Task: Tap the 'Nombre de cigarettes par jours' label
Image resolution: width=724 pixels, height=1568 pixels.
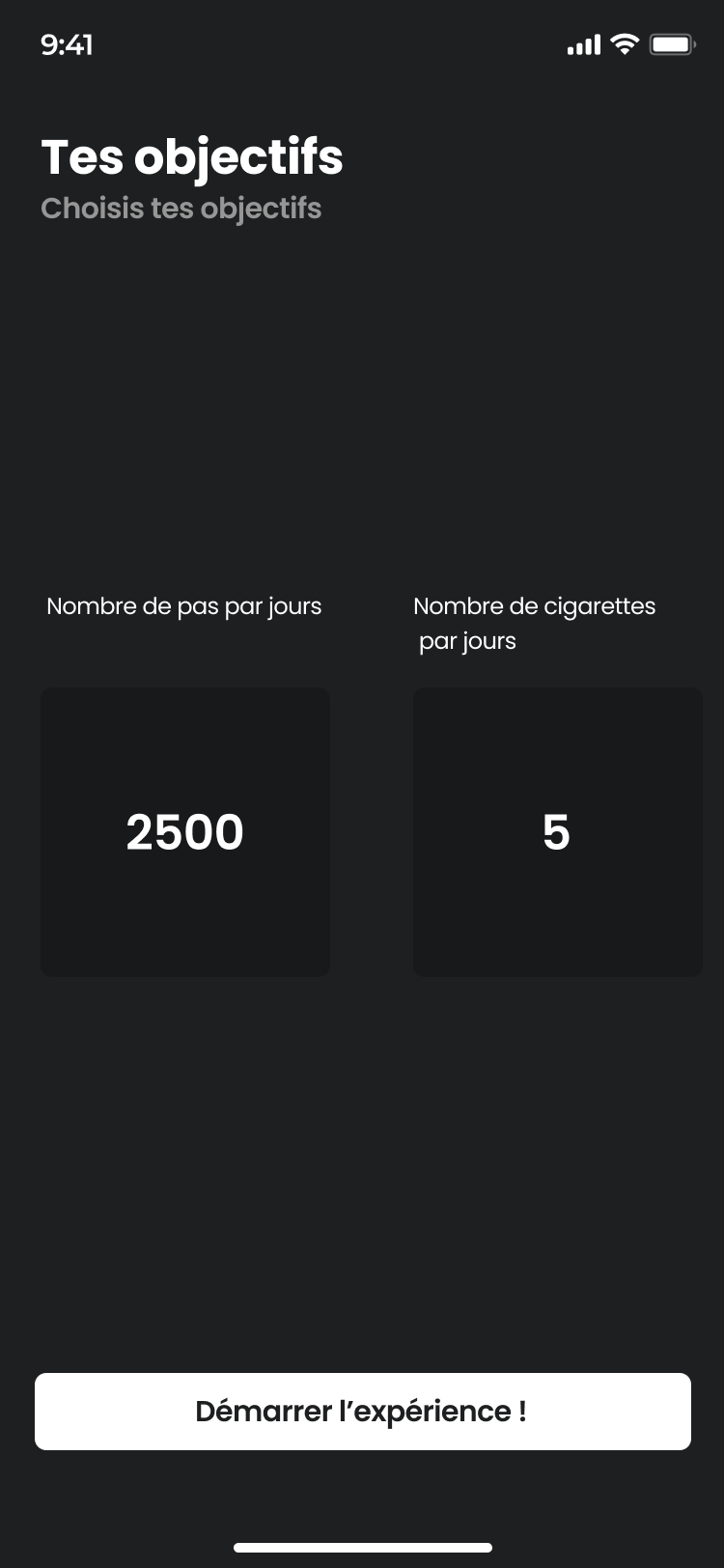Action: 534,623
